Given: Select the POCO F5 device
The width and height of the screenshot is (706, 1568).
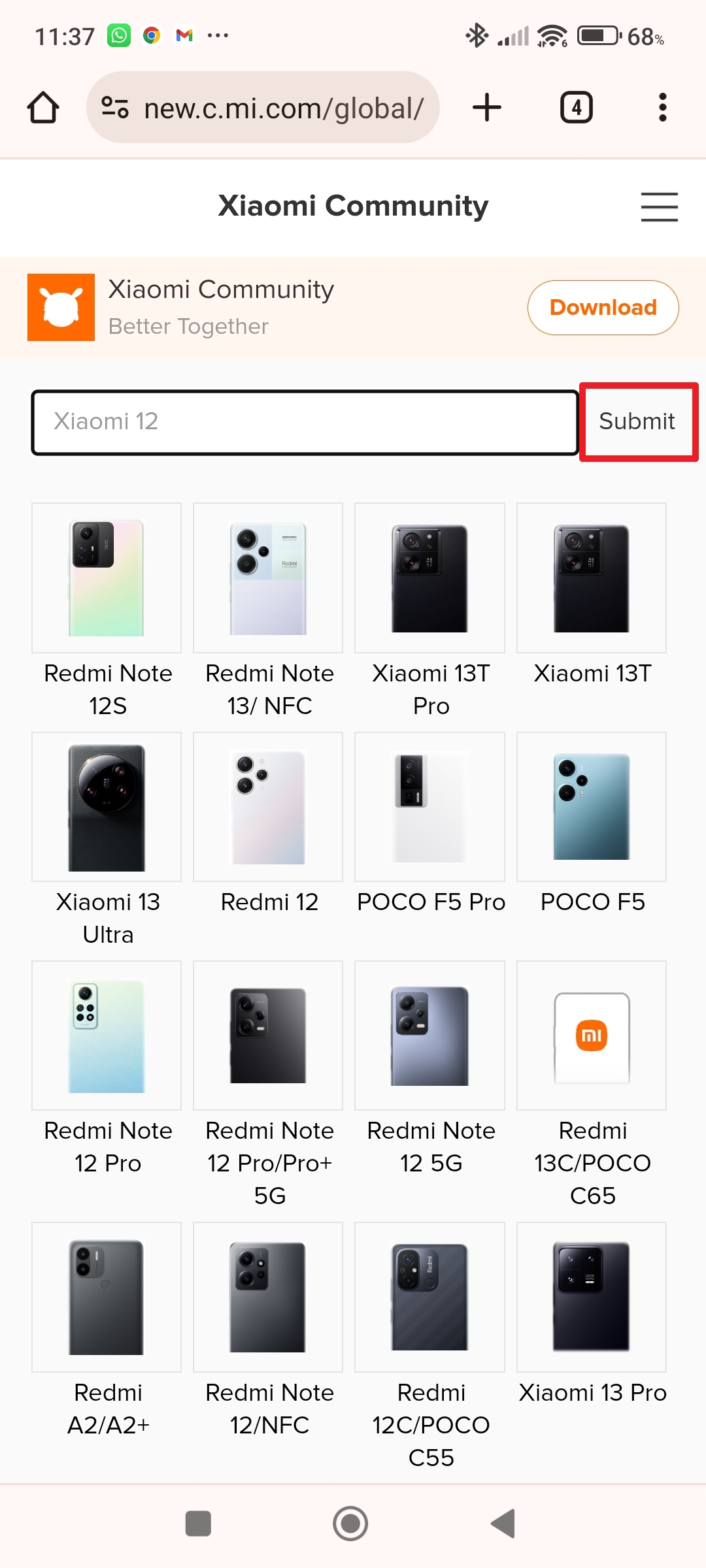Looking at the screenshot, I should [592, 808].
